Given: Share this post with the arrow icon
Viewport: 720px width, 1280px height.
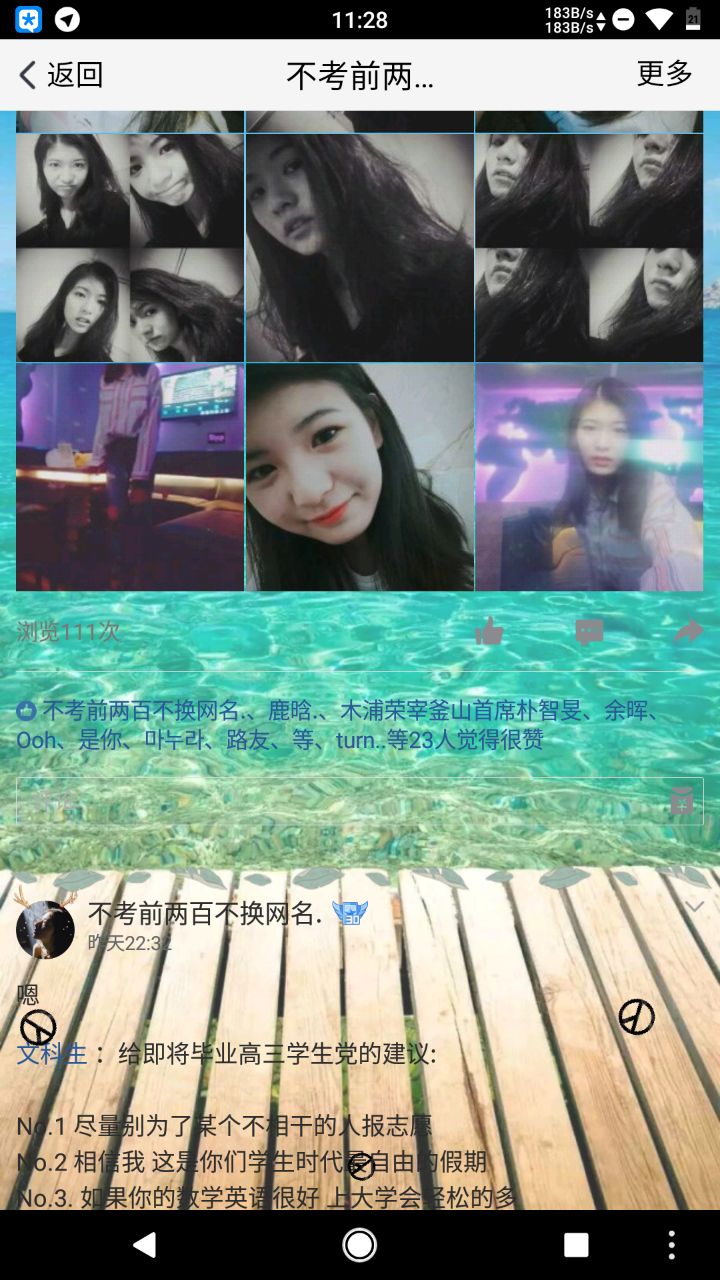Looking at the screenshot, I should click(x=688, y=631).
